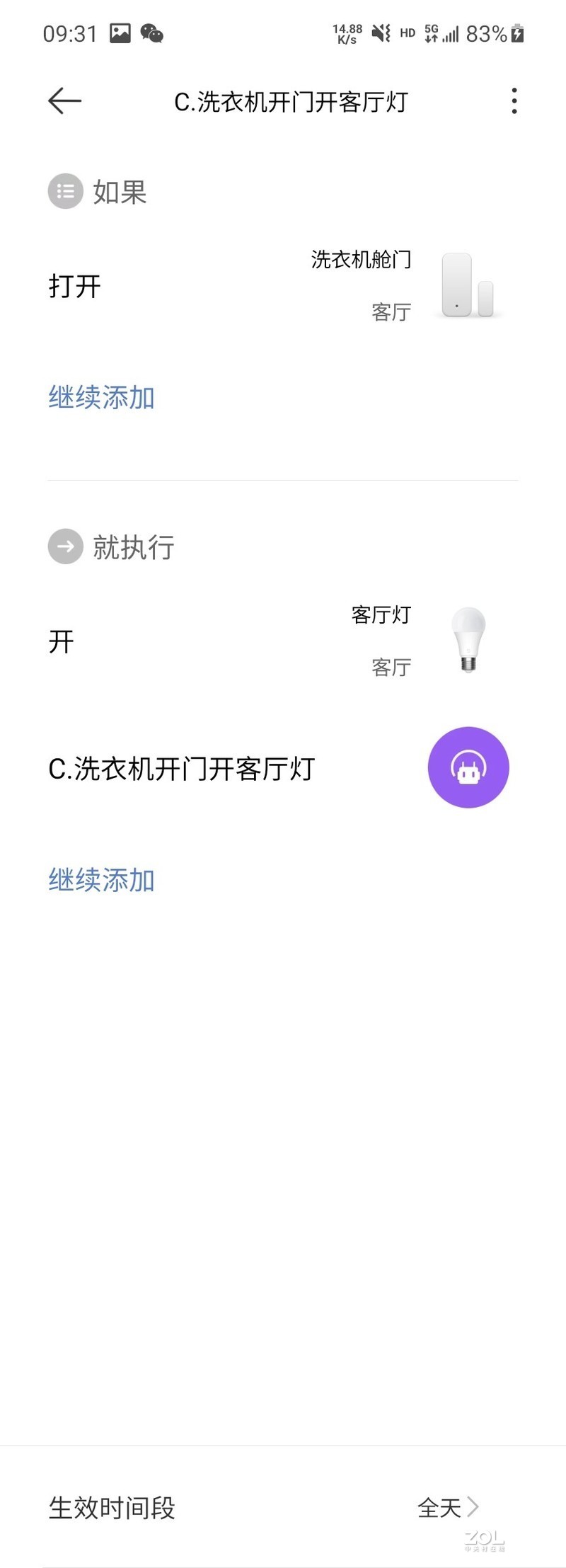Tap the mute status icon in status bar
This screenshot has height=1568, width=566.
379,33
